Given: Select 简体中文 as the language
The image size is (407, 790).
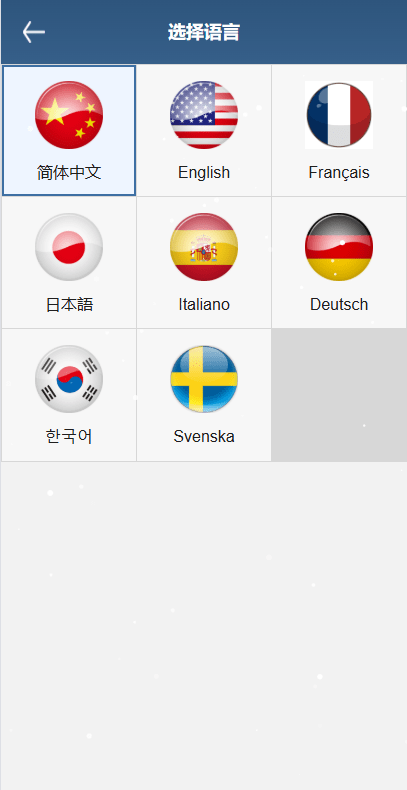Looking at the screenshot, I should [x=69, y=130].
